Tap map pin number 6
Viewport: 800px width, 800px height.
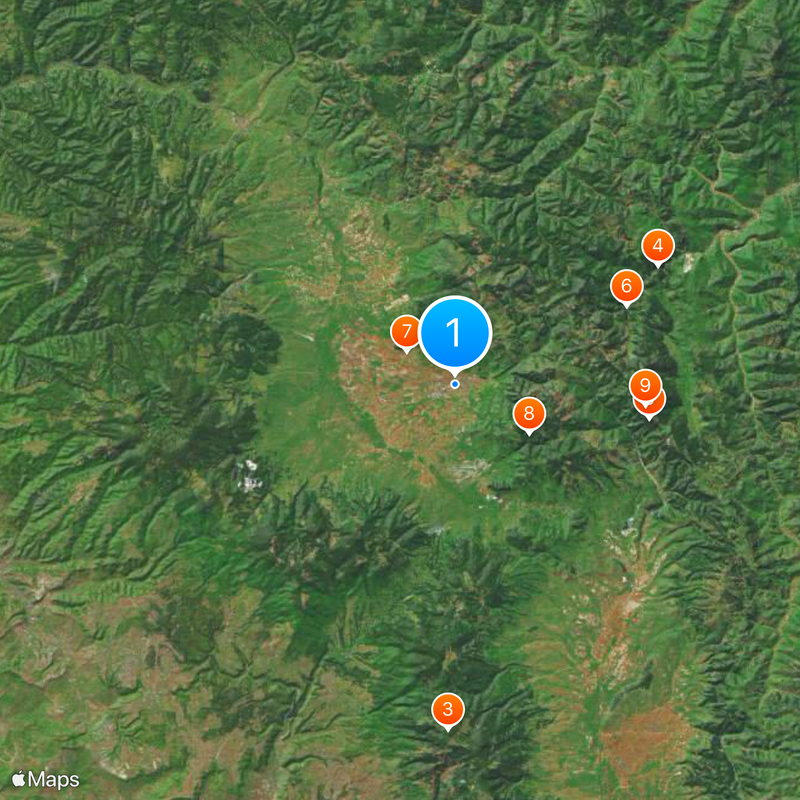(x=626, y=286)
